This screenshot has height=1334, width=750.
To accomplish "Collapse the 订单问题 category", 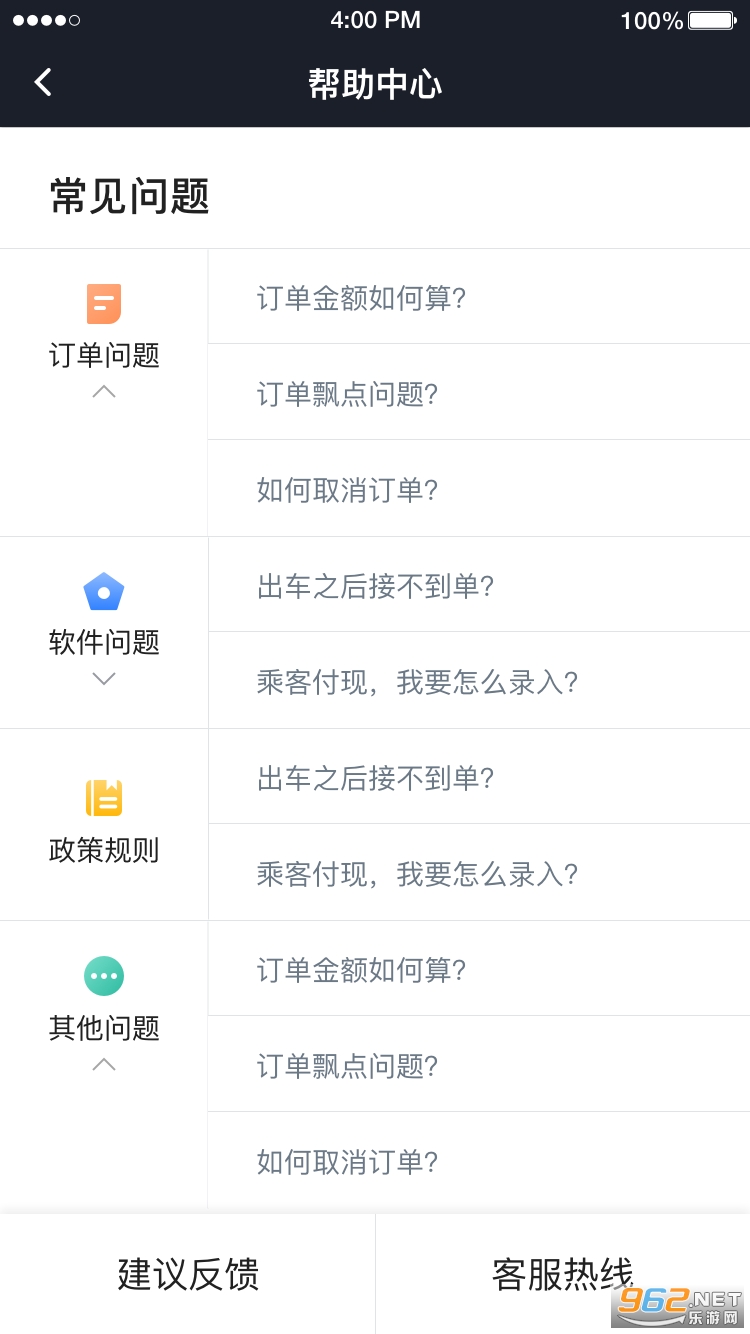I will point(104,391).
